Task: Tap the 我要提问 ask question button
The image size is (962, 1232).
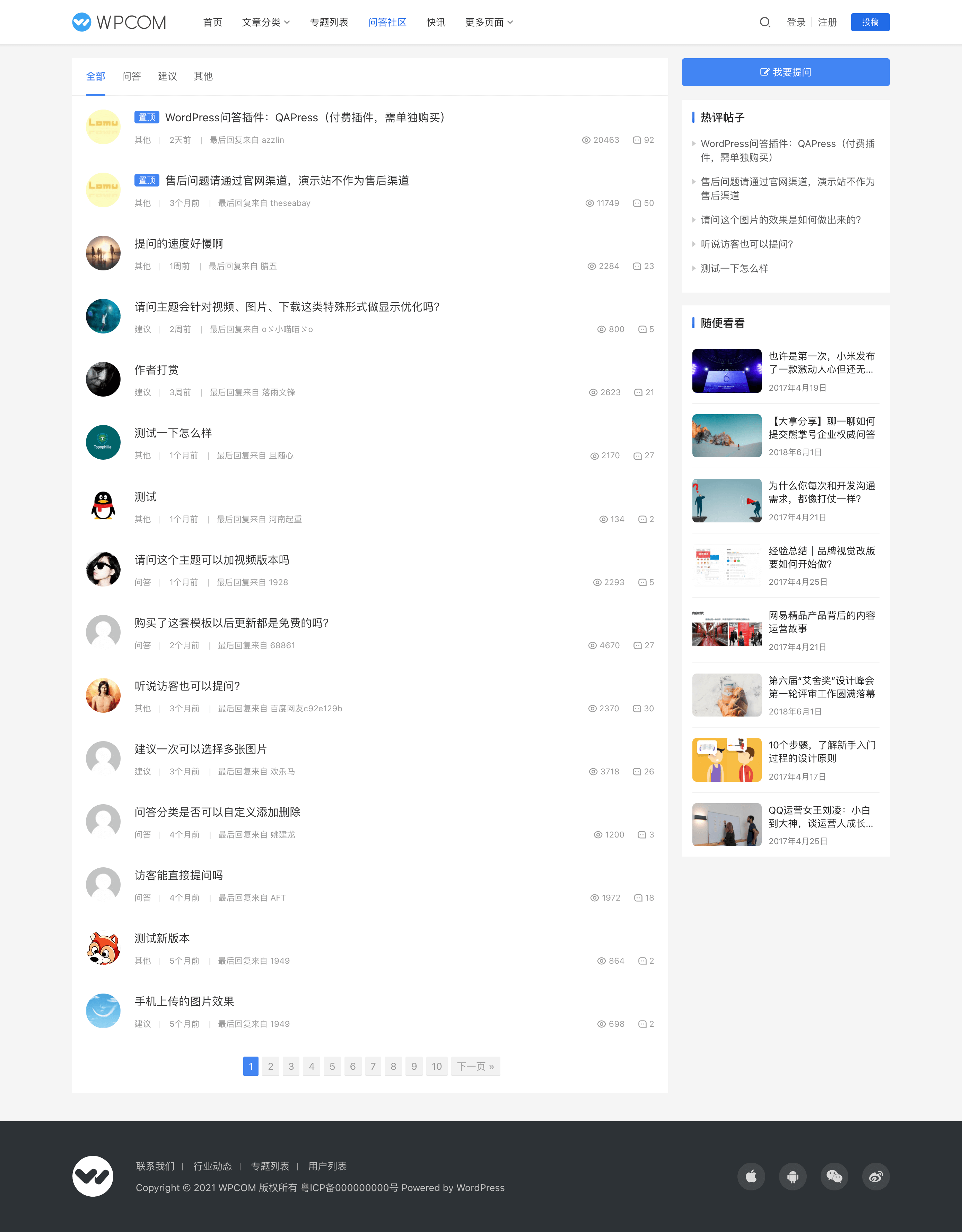Action: tap(786, 72)
